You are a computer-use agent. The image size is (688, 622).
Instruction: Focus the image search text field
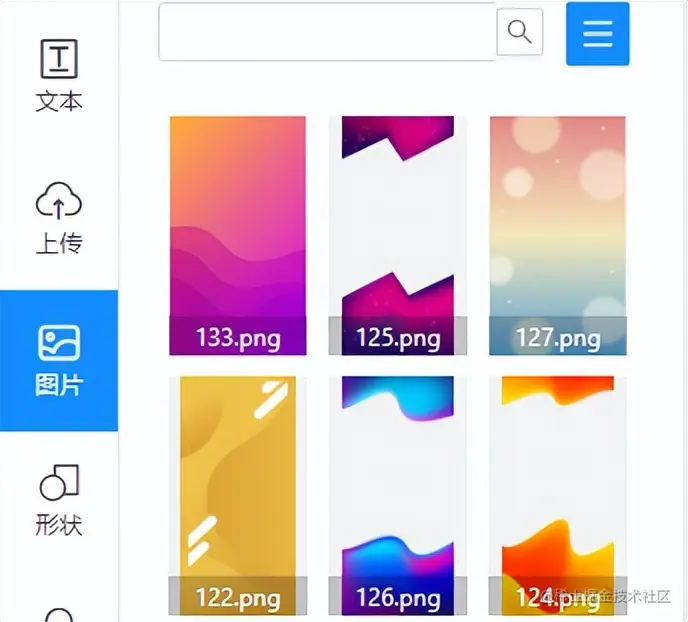[327, 32]
